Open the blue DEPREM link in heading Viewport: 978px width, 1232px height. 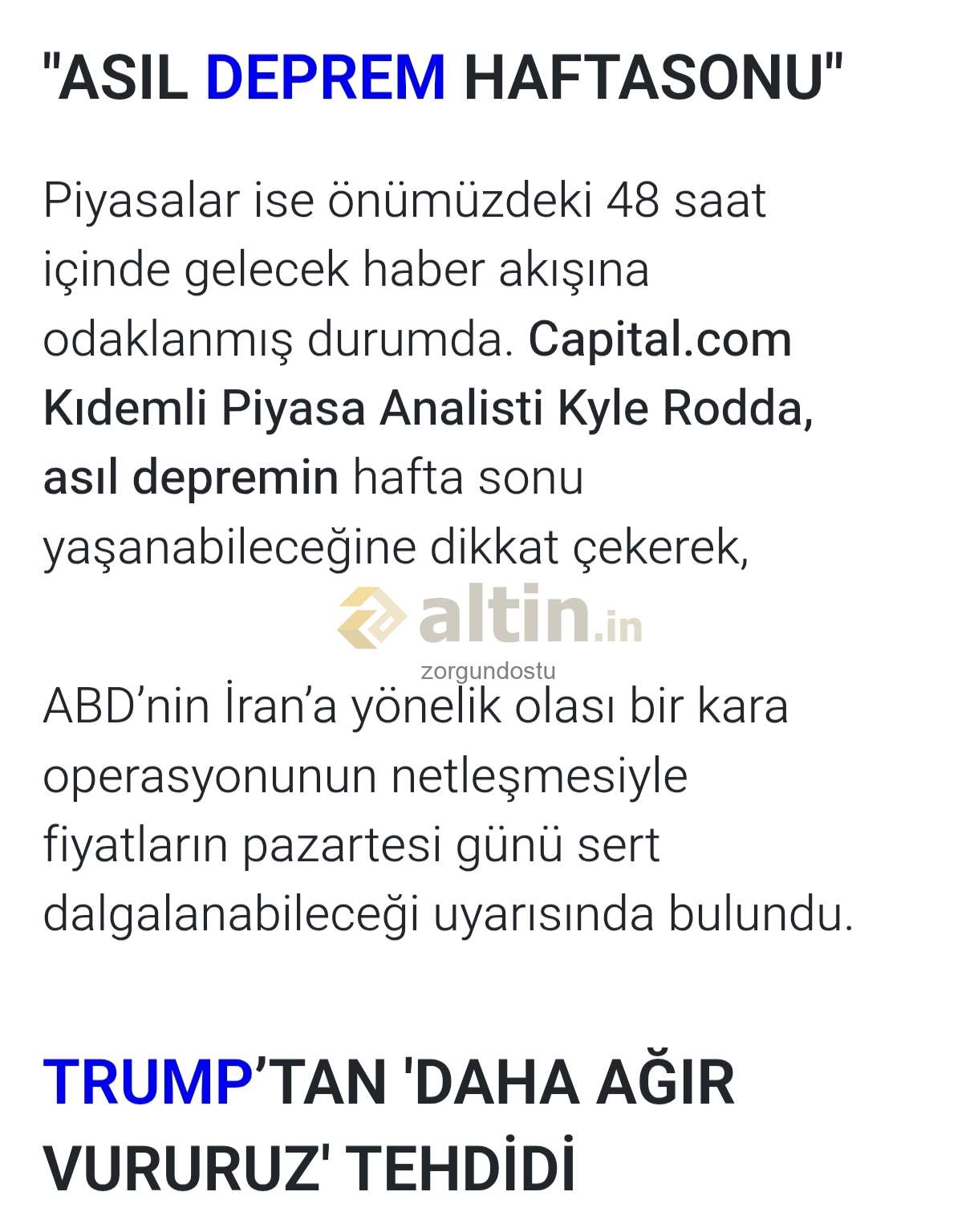(x=325, y=78)
